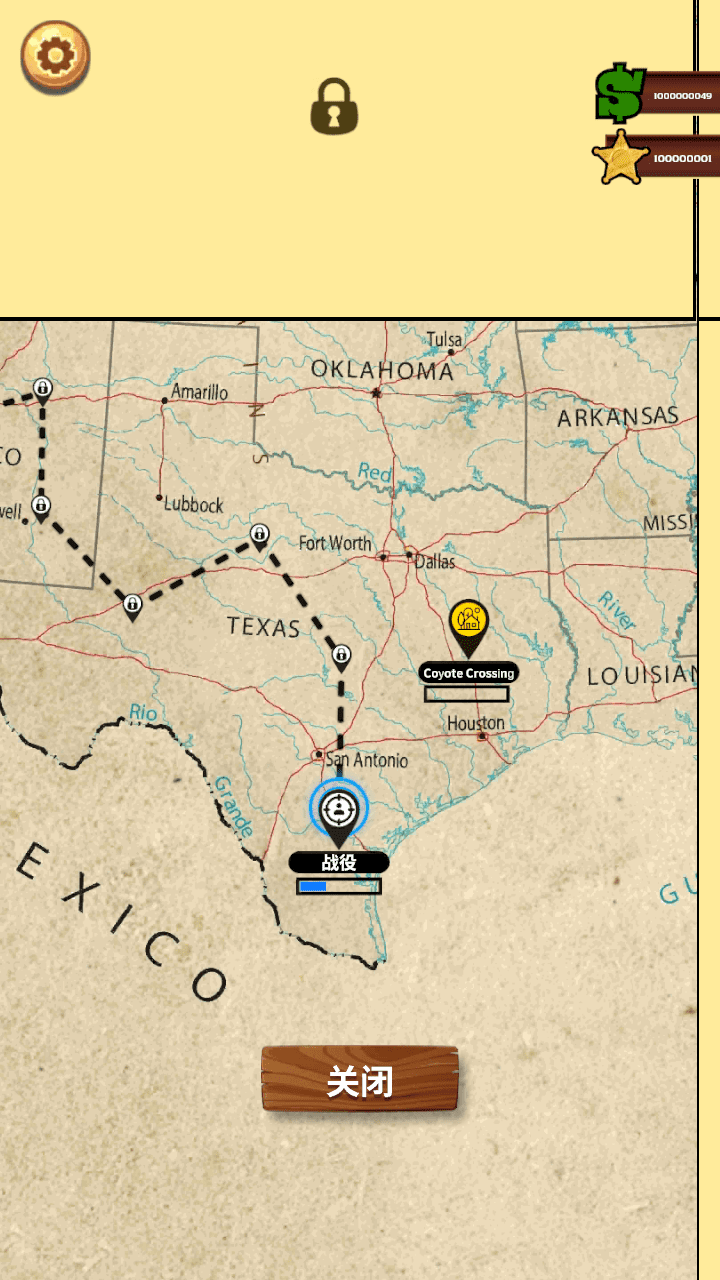Close the map with 关闭 button
The height and width of the screenshot is (1280, 720).
point(360,1080)
